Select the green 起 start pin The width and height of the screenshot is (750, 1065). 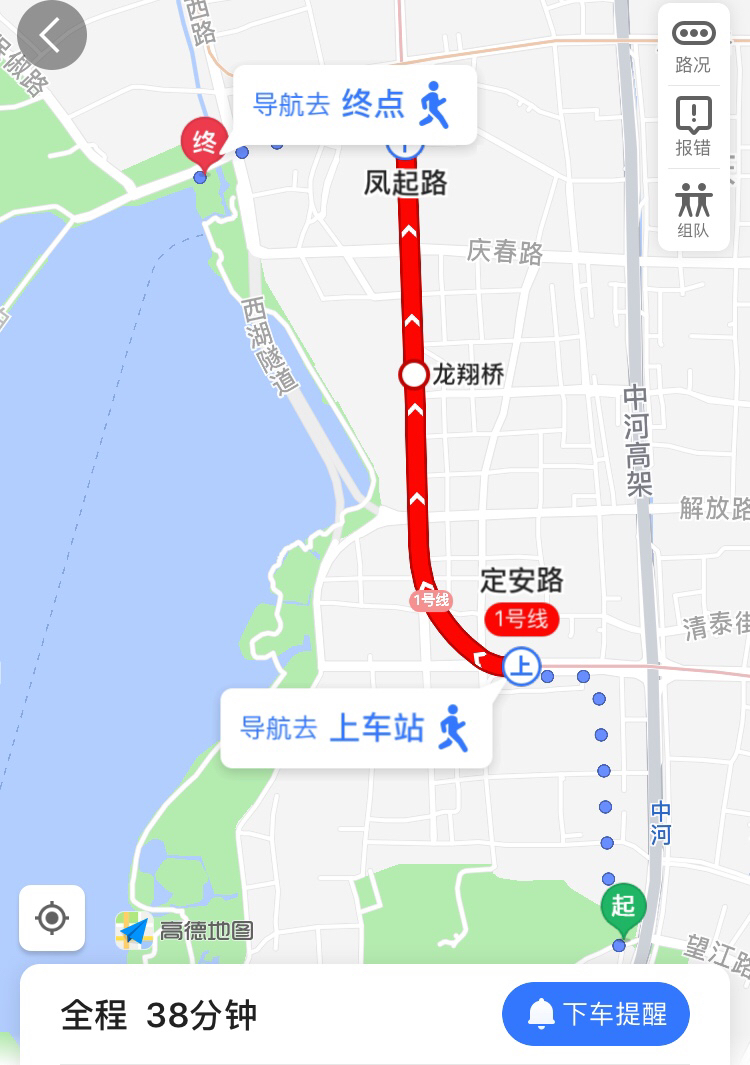tap(623, 908)
